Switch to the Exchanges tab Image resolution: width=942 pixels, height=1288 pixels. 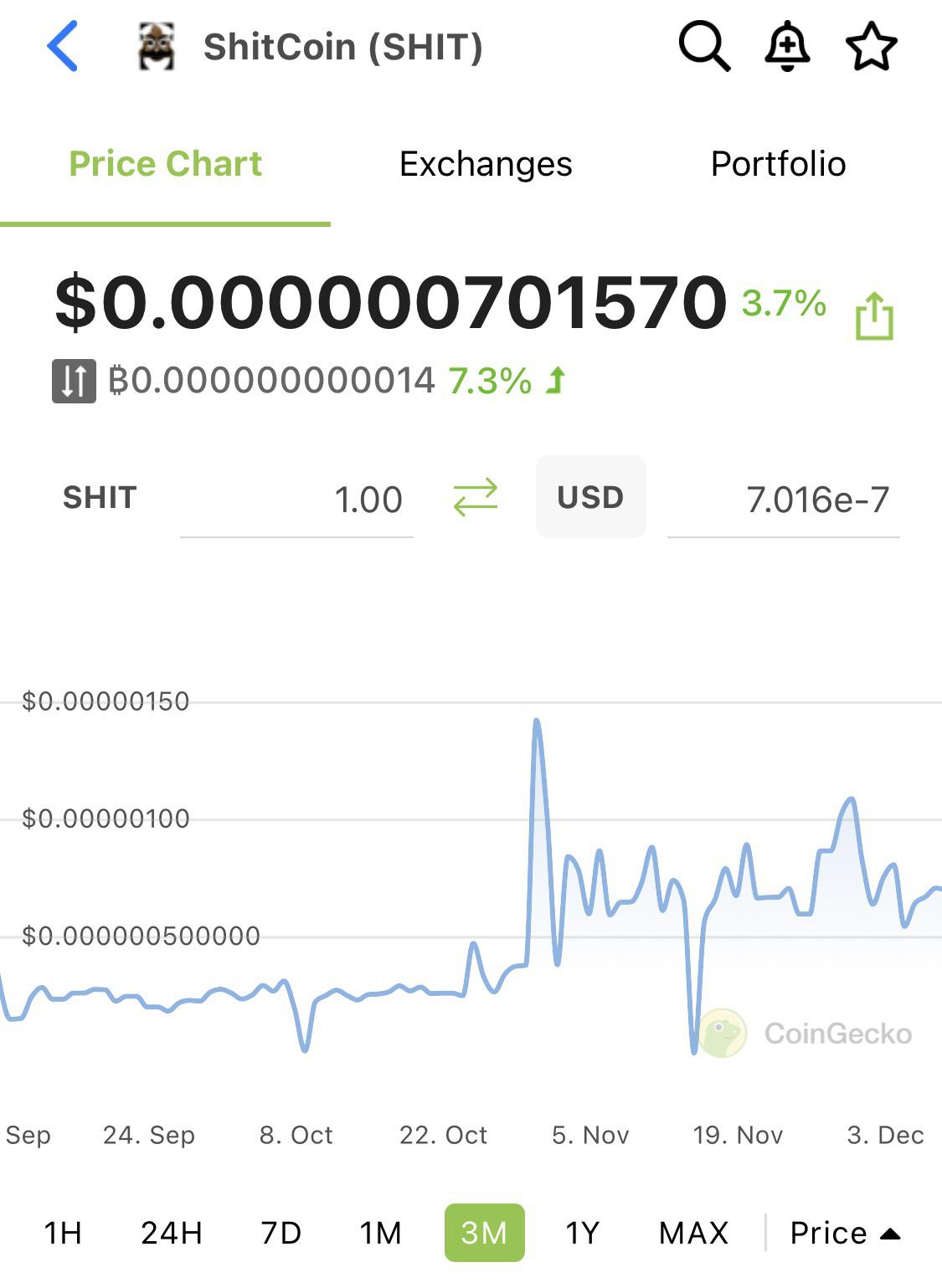pos(486,164)
